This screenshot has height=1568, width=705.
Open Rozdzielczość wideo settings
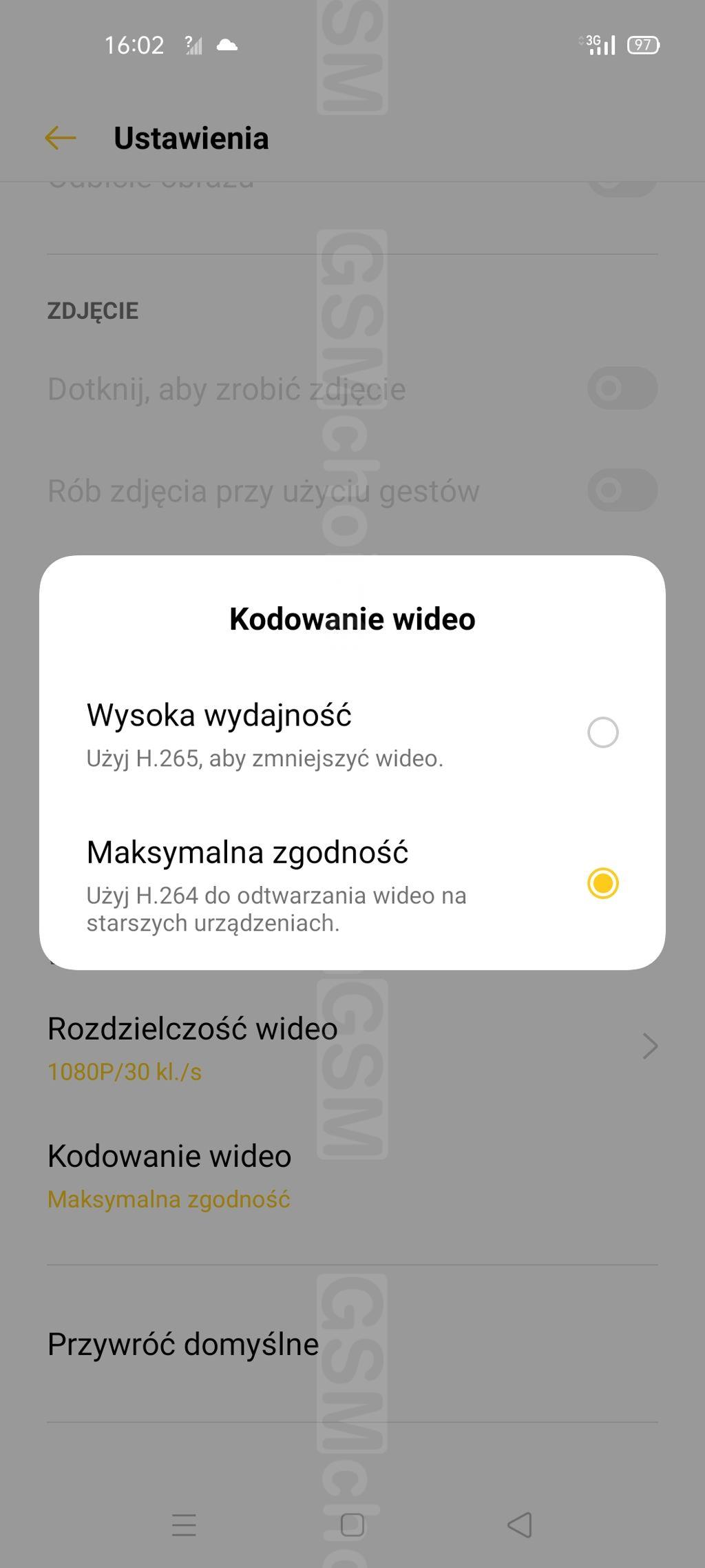coord(351,1046)
